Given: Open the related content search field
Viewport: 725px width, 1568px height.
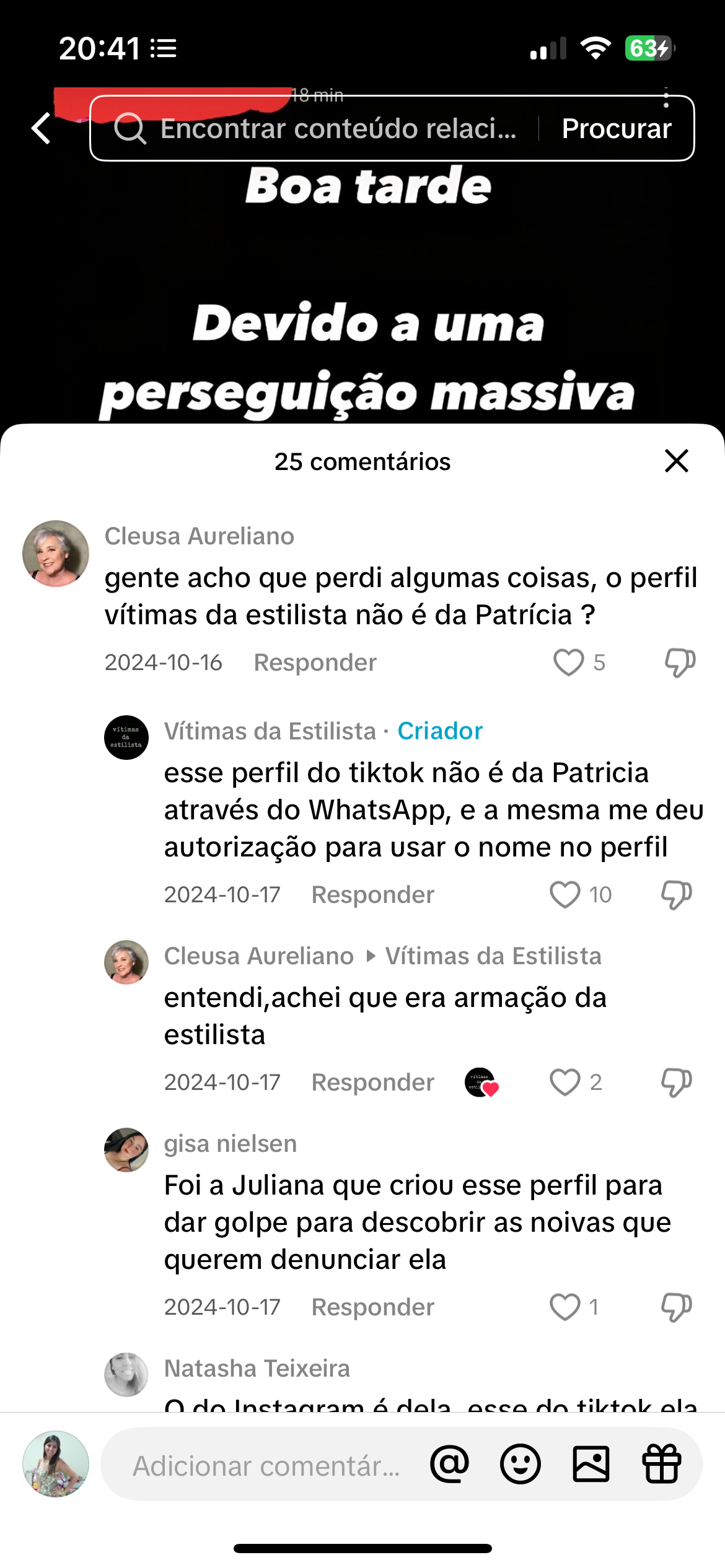Looking at the screenshot, I should click(338, 129).
